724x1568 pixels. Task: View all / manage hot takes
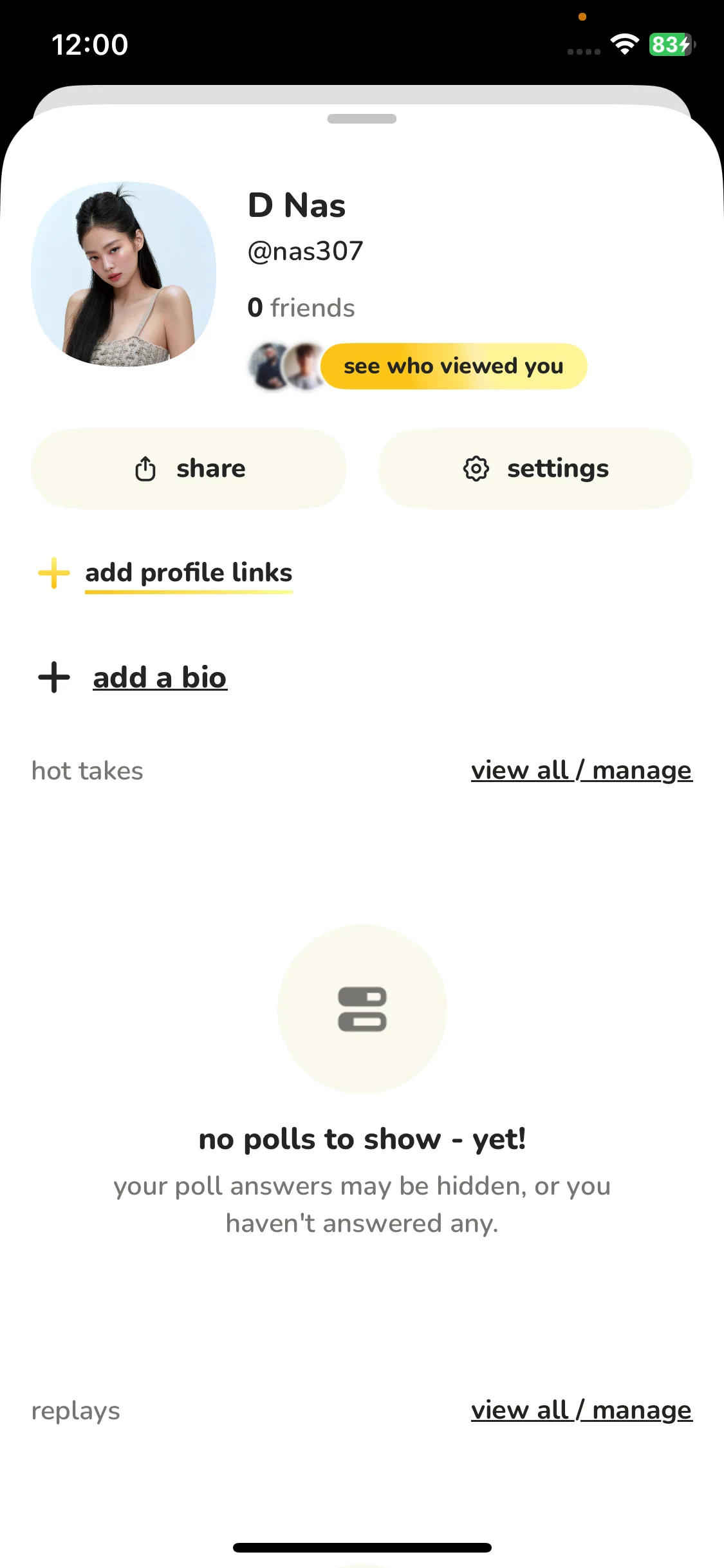(581, 770)
